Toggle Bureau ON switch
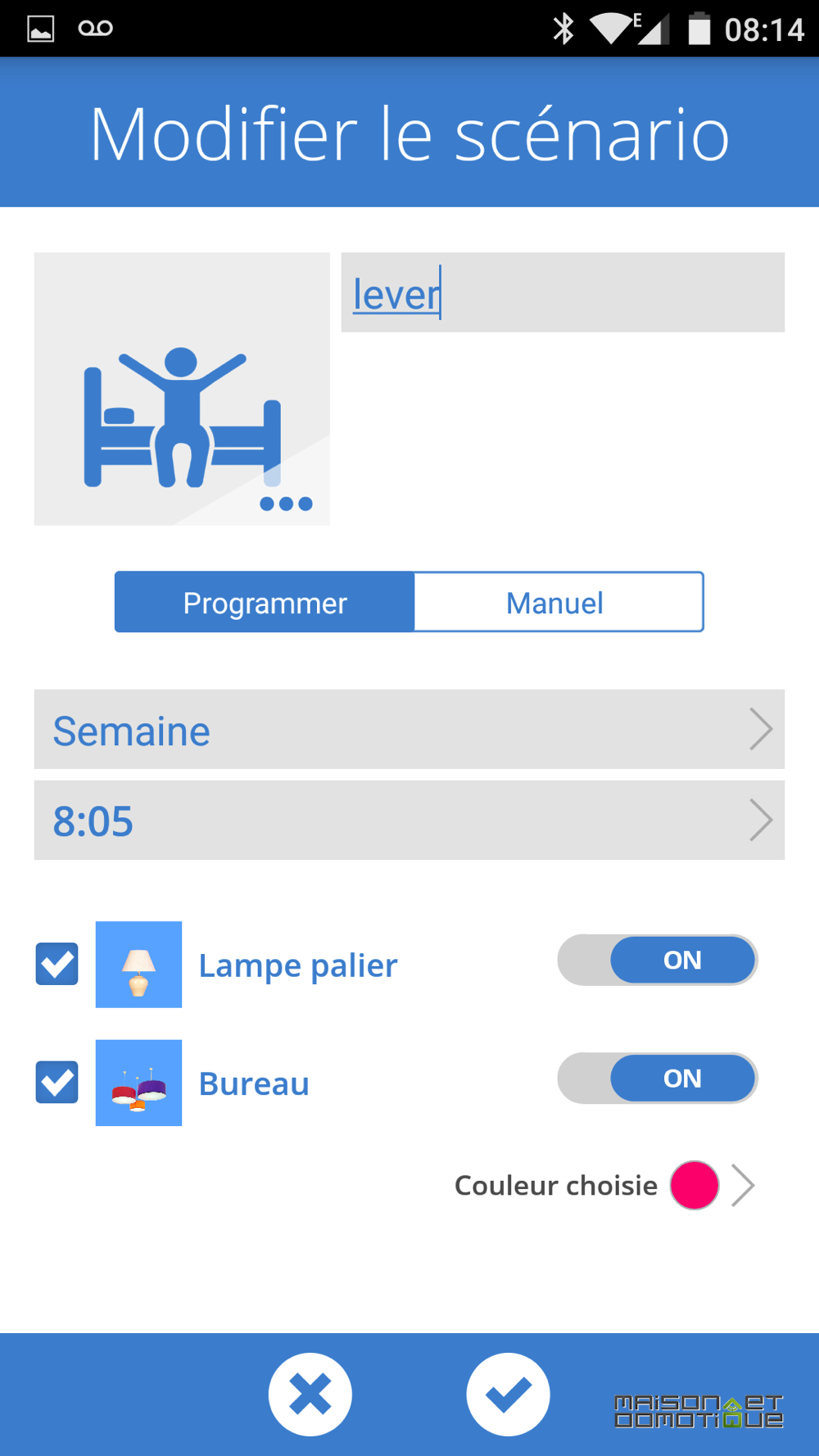The image size is (819, 1456). 658,1078
